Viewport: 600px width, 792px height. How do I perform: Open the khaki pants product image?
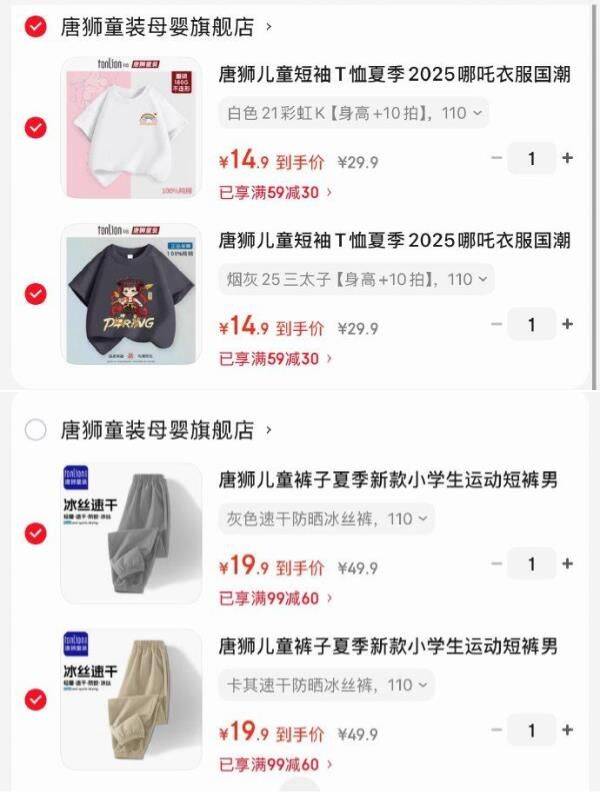click(x=132, y=699)
